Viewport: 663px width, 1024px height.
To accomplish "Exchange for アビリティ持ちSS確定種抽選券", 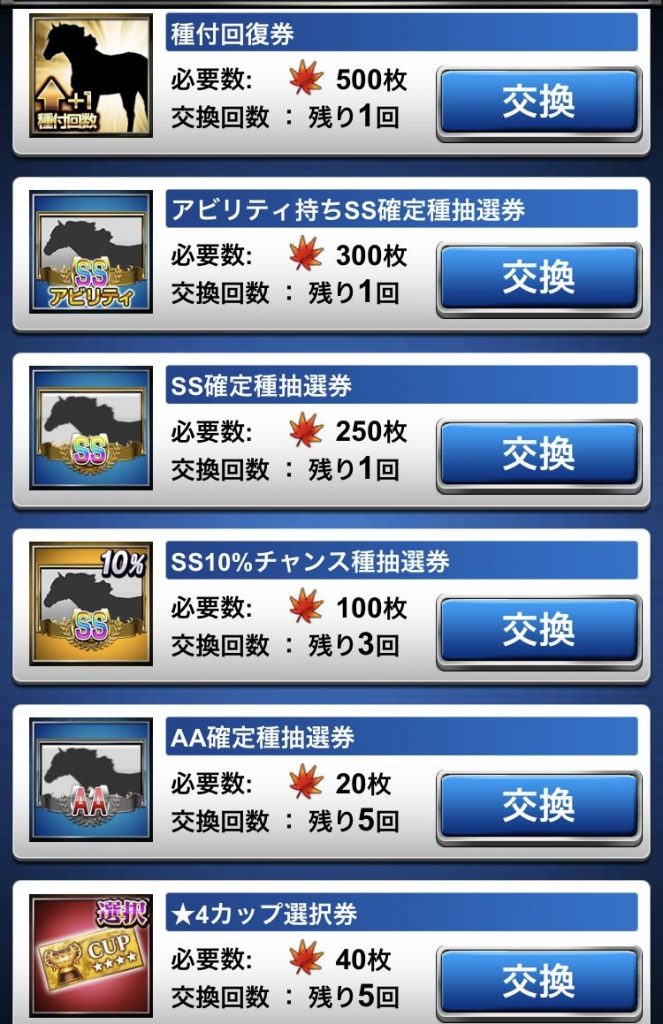I will pos(538,278).
